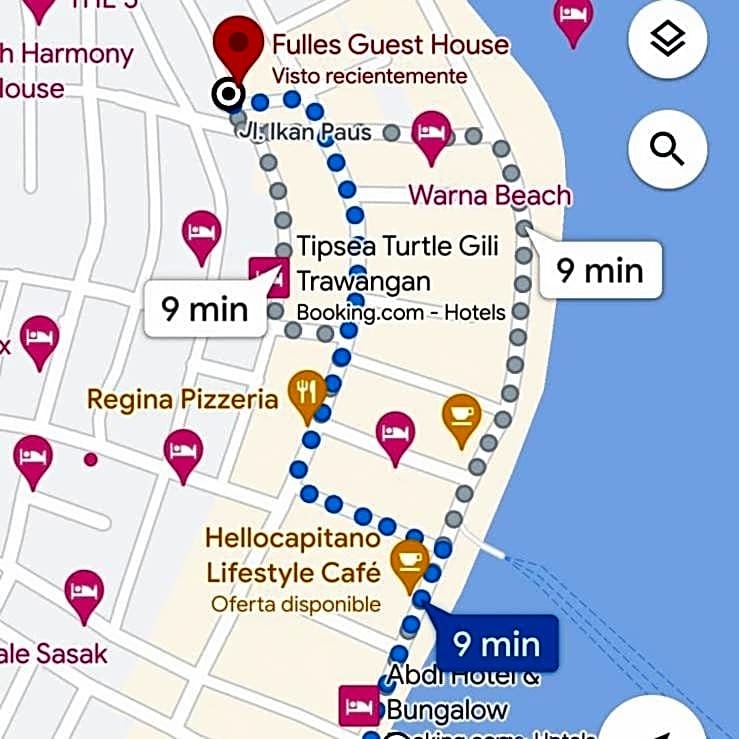Open the Warna Beach hotel marker

click(431, 135)
